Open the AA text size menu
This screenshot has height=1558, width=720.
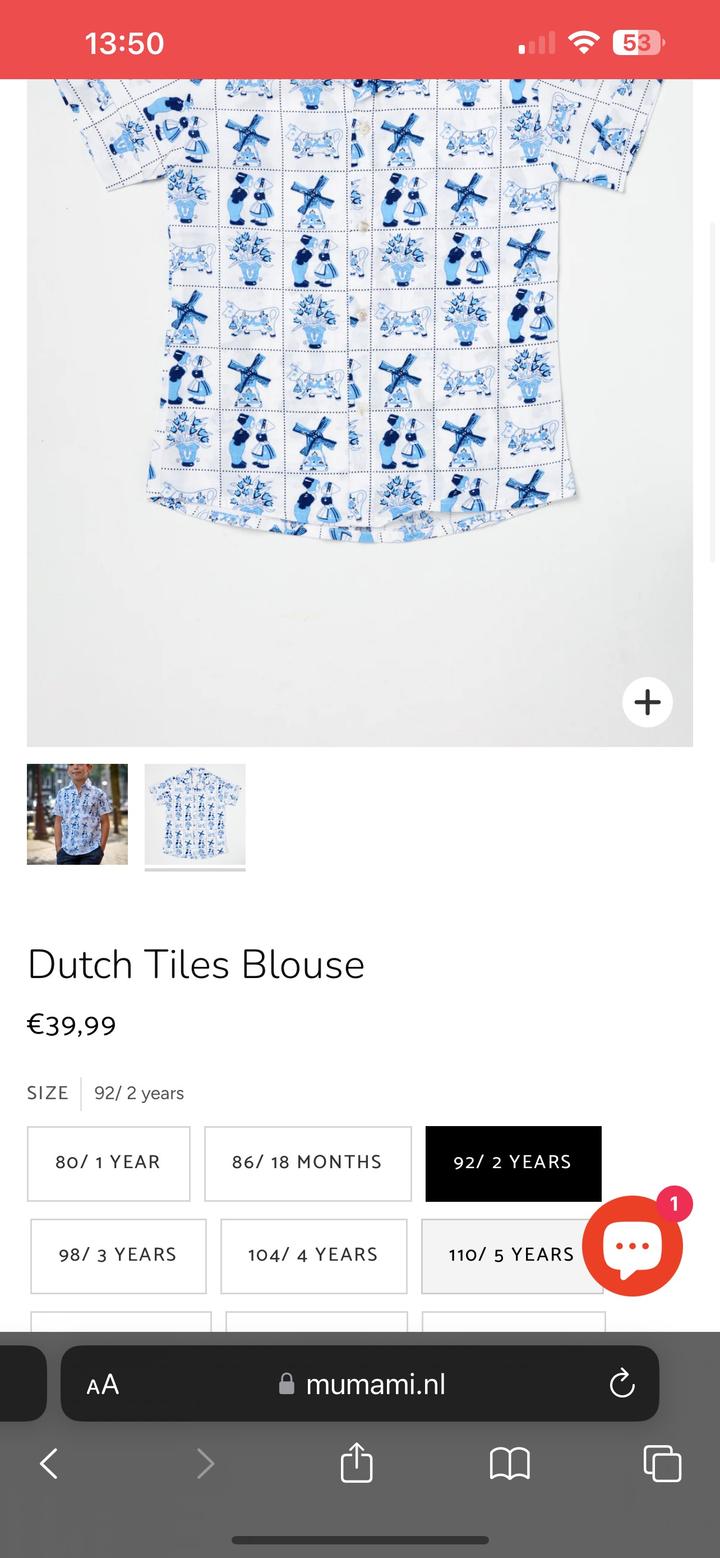(103, 1384)
